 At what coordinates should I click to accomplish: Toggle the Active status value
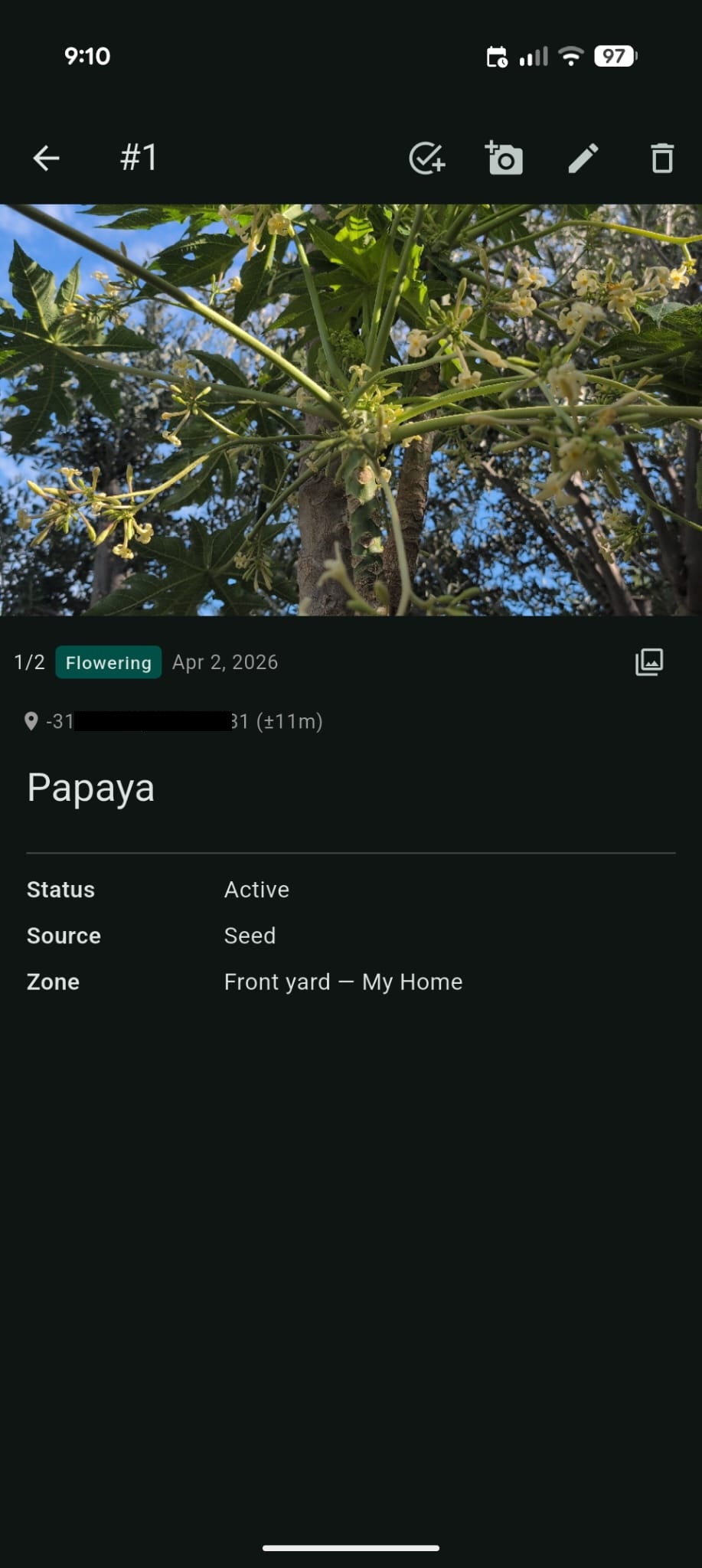(256, 890)
